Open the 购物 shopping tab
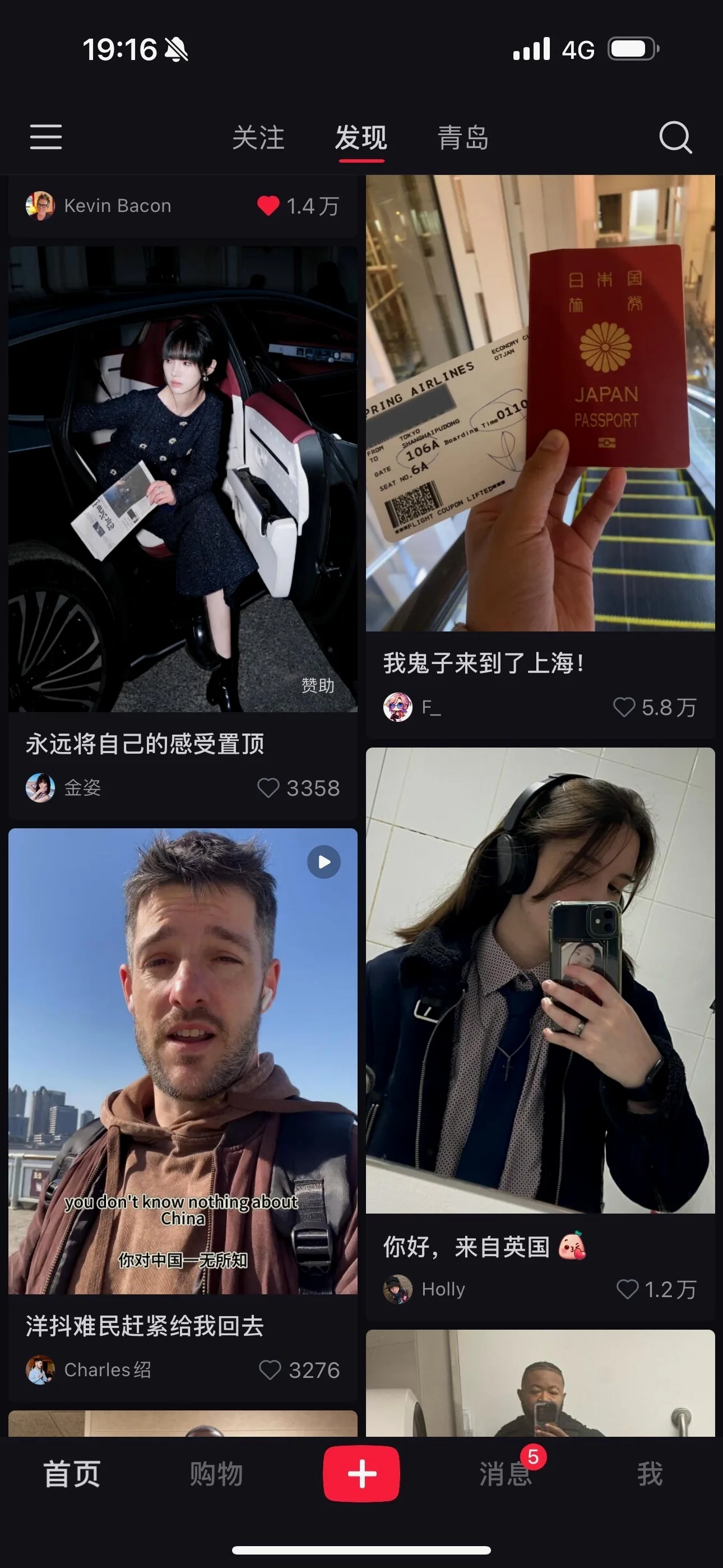Image resolution: width=723 pixels, height=1568 pixels. [216, 1474]
